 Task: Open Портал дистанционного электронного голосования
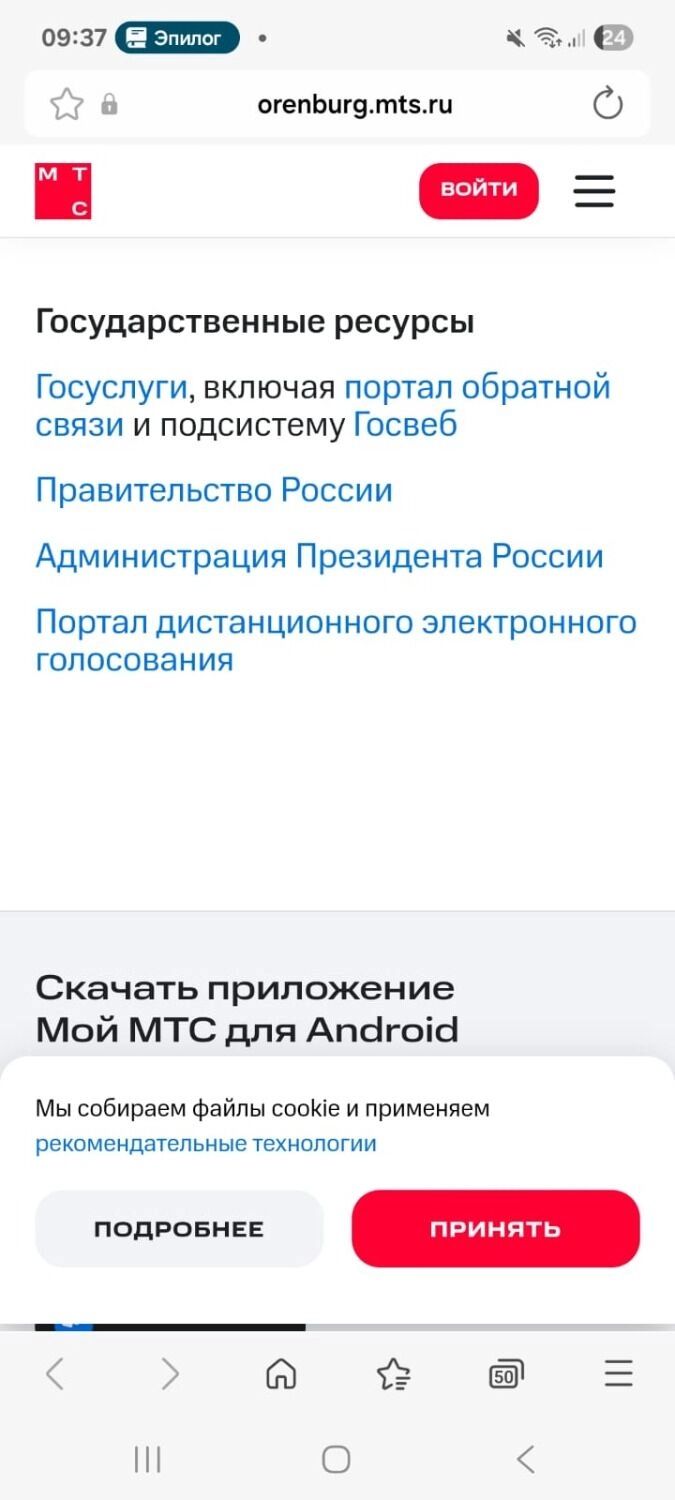tap(335, 622)
